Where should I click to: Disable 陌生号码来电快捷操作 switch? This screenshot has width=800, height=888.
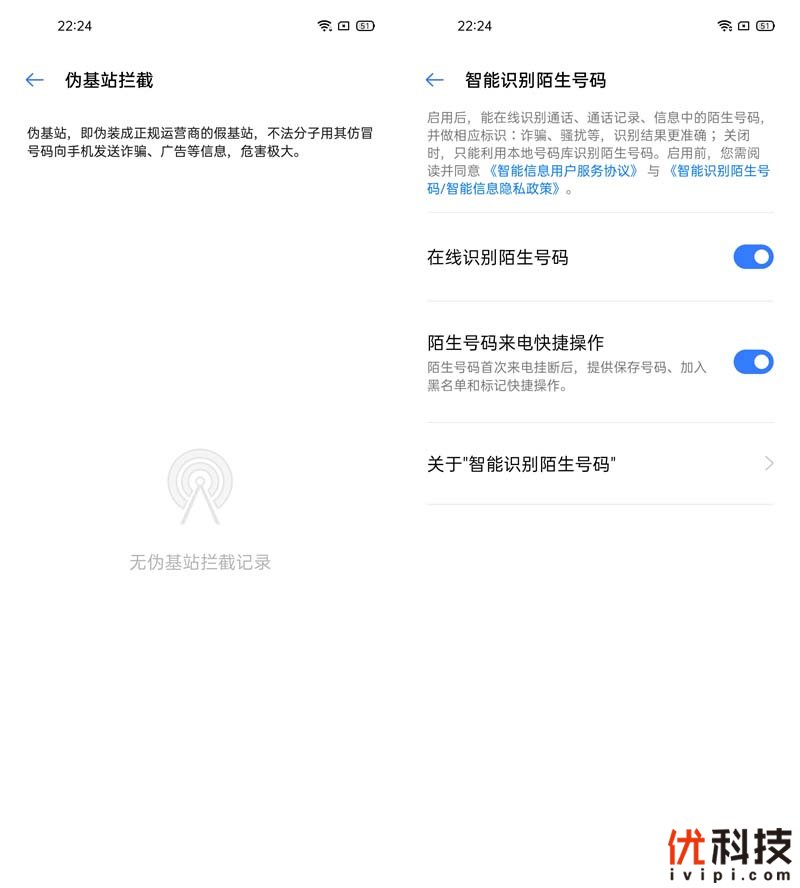[753, 362]
